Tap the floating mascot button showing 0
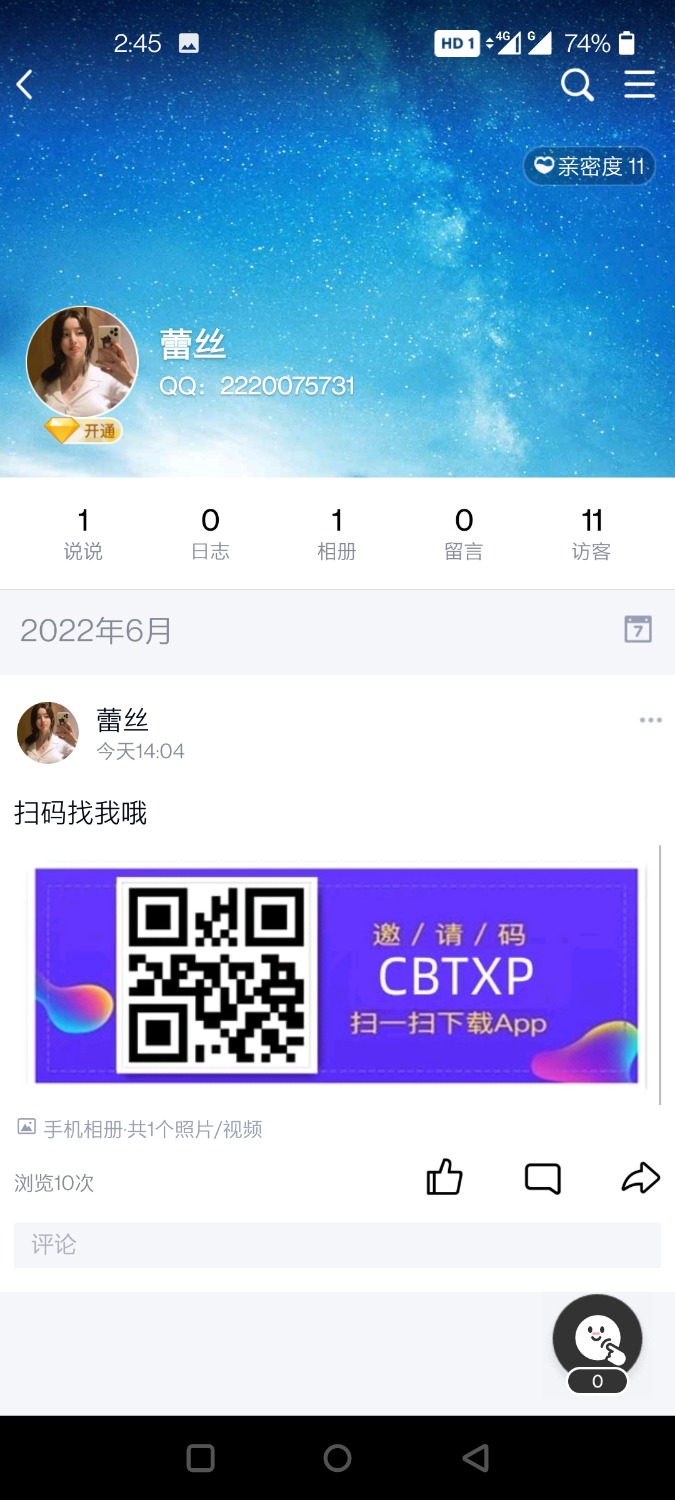 597,1340
